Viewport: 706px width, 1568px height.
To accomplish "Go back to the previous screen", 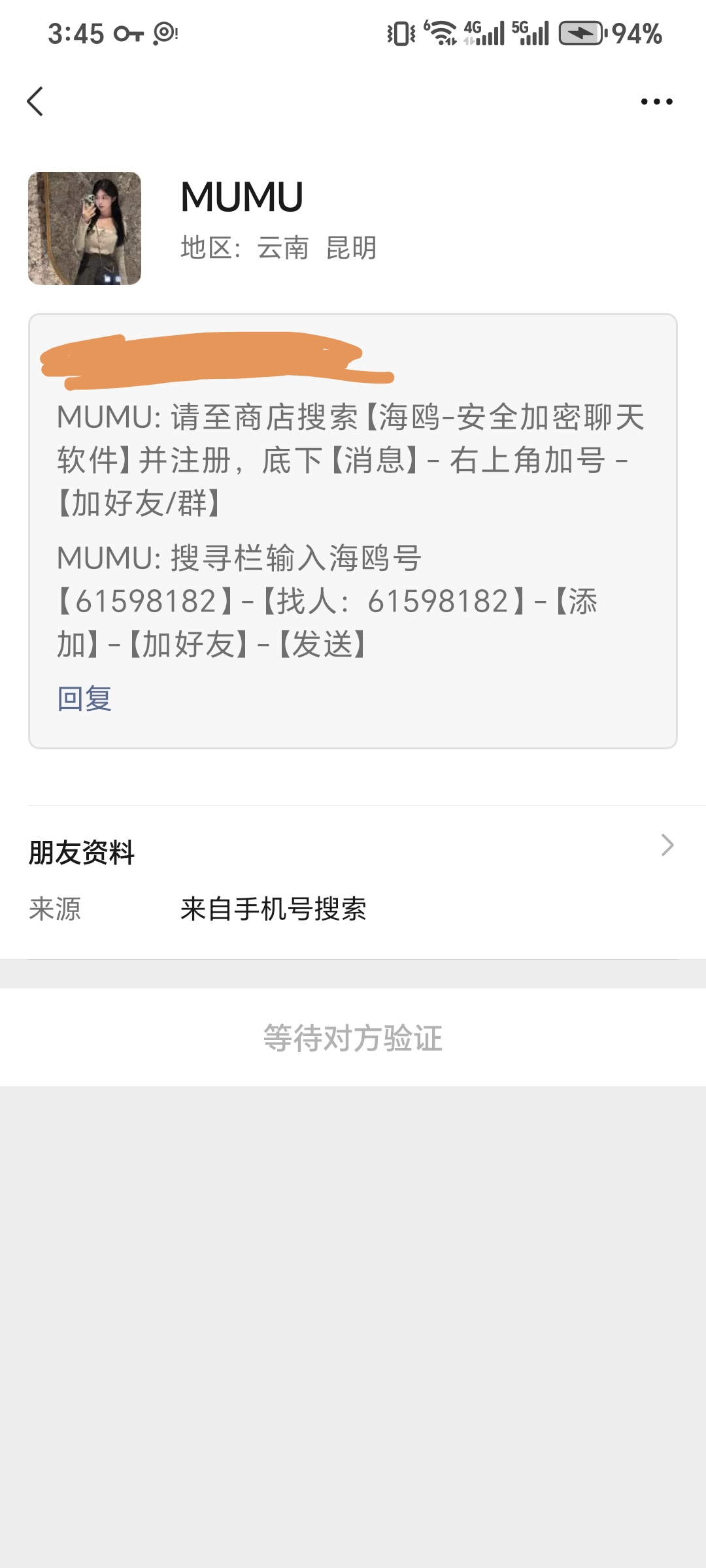I will [35, 101].
